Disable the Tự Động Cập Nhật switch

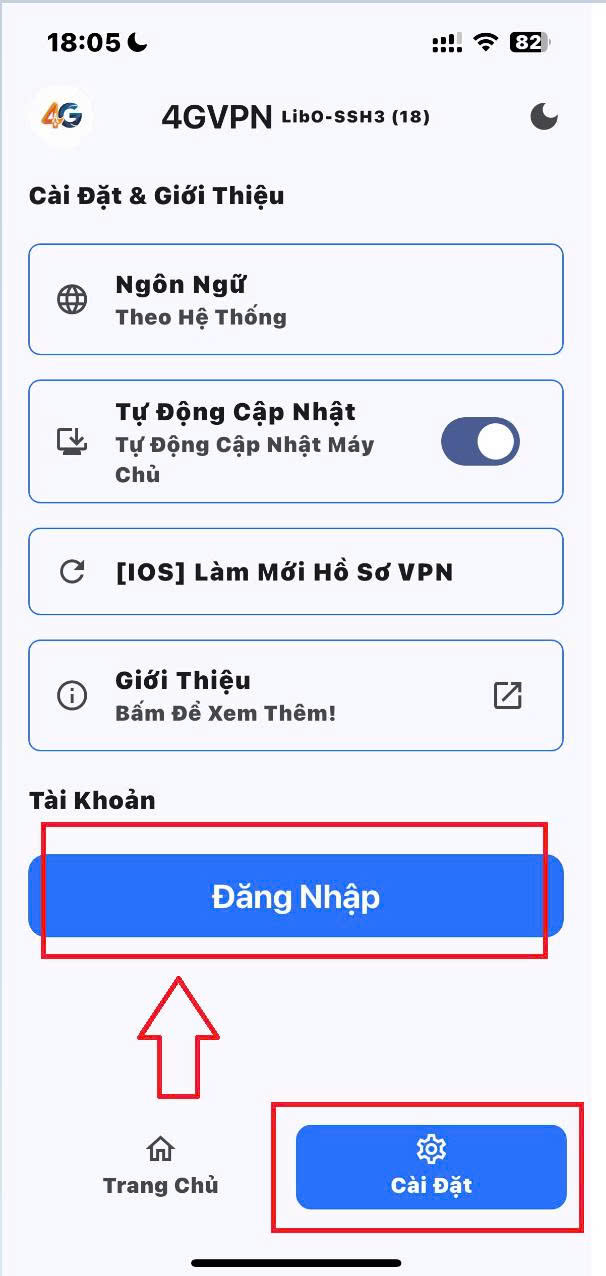(480, 441)
